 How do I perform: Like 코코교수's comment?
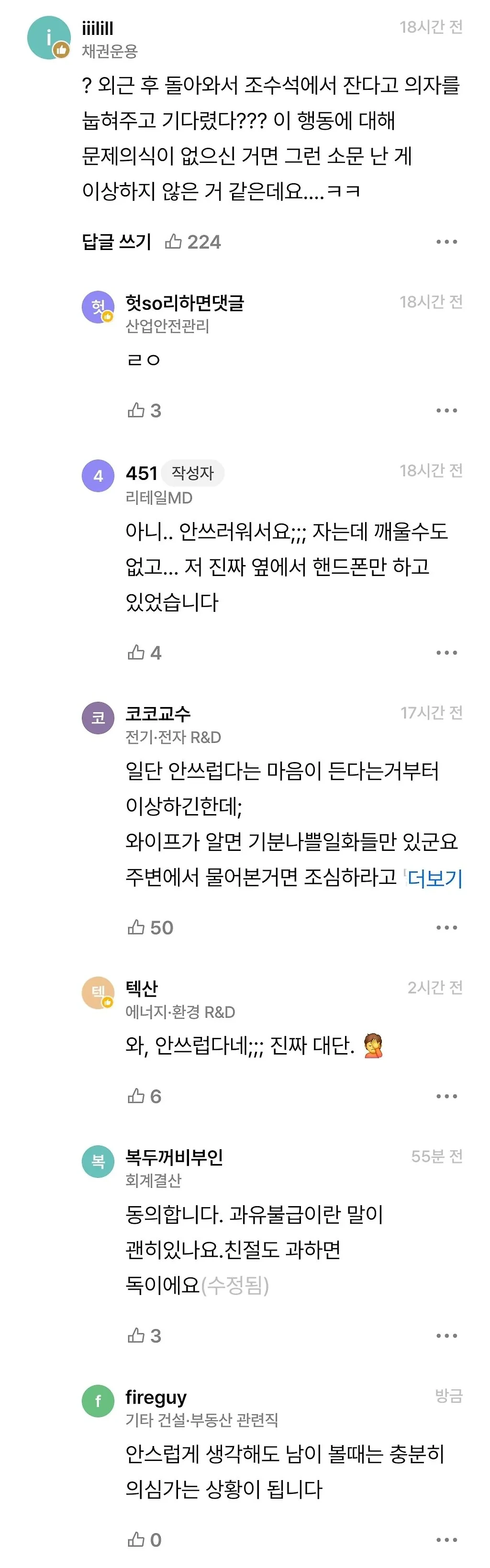[x=136, y=927]
